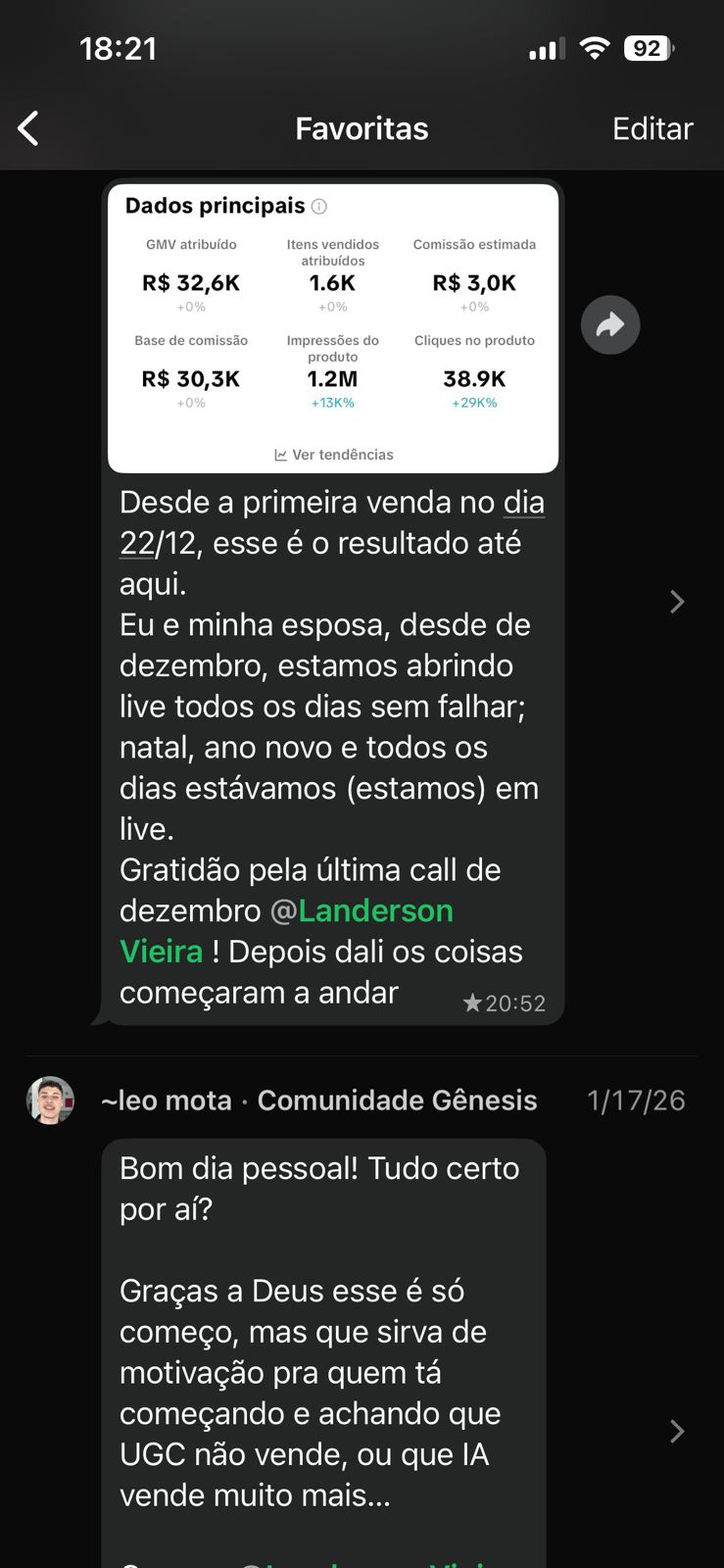Tap the back chevron arrow
This screenshot has width=724, height=1568.
coord(29,127)
